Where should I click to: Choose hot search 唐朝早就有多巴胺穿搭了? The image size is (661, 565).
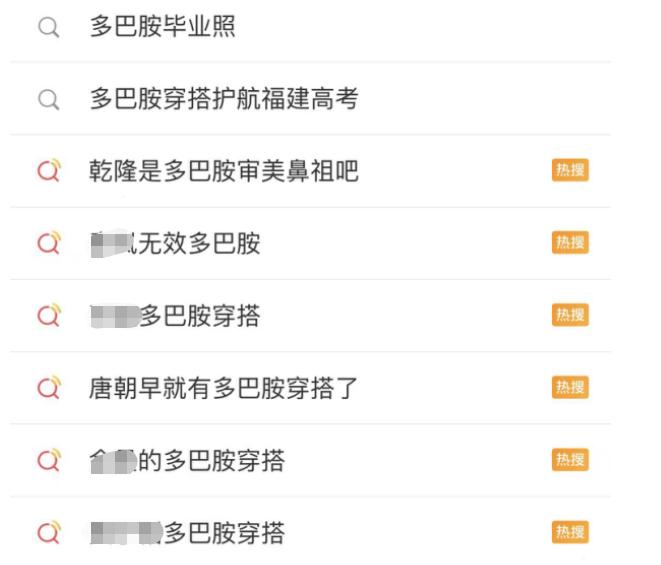(x=223, y=387)
